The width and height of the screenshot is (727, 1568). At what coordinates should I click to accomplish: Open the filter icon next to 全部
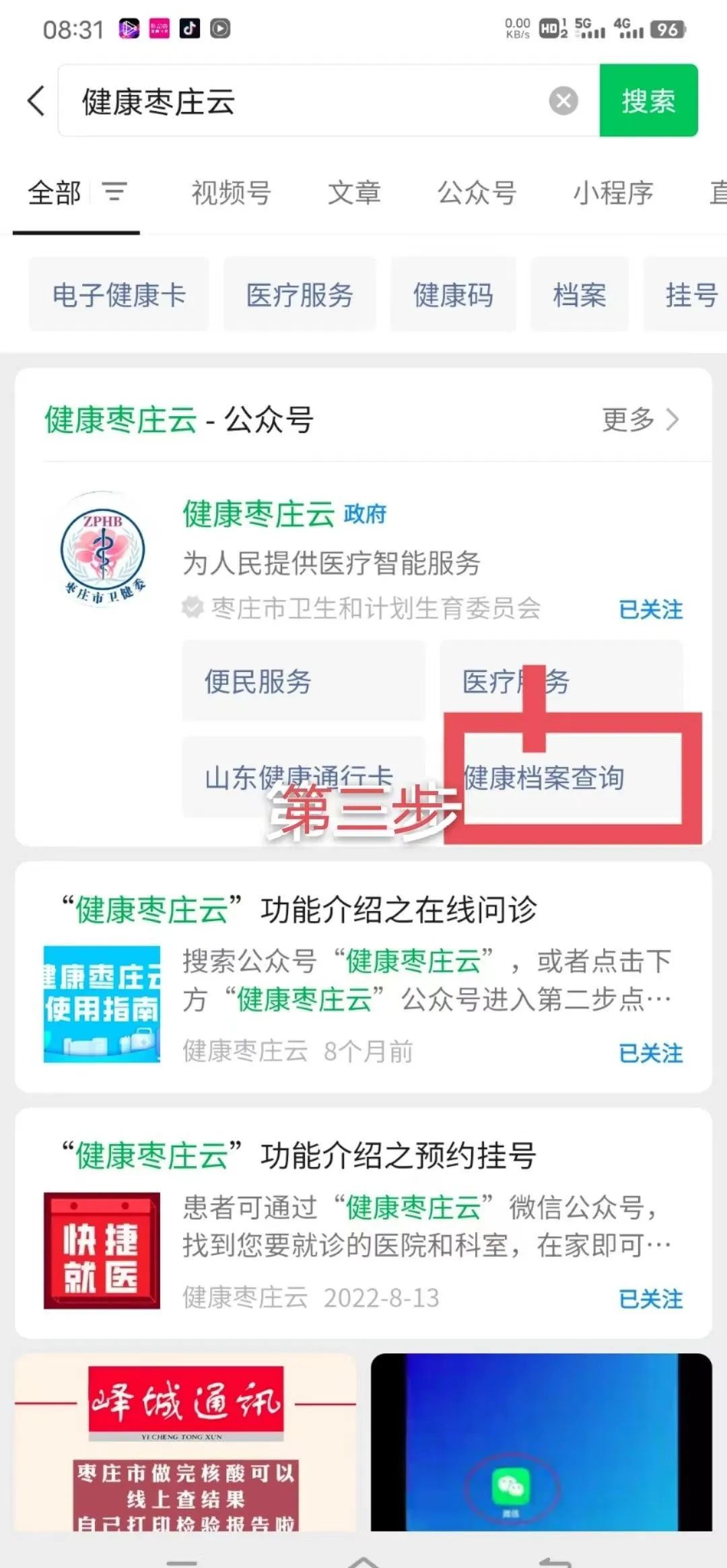pyautogui.click(x=114, y=193)
